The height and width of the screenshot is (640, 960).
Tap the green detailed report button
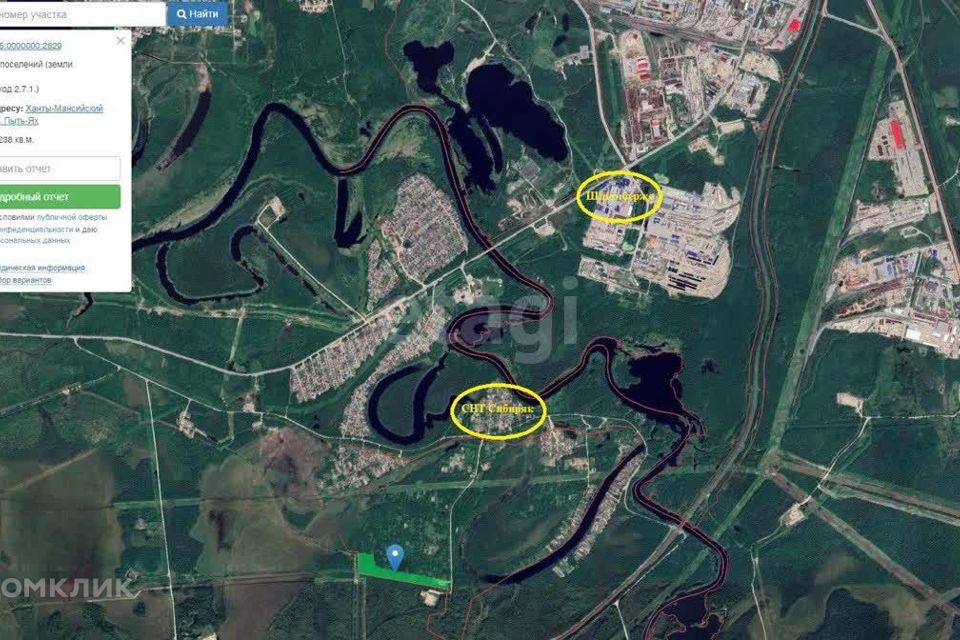(x=58, y=197)
